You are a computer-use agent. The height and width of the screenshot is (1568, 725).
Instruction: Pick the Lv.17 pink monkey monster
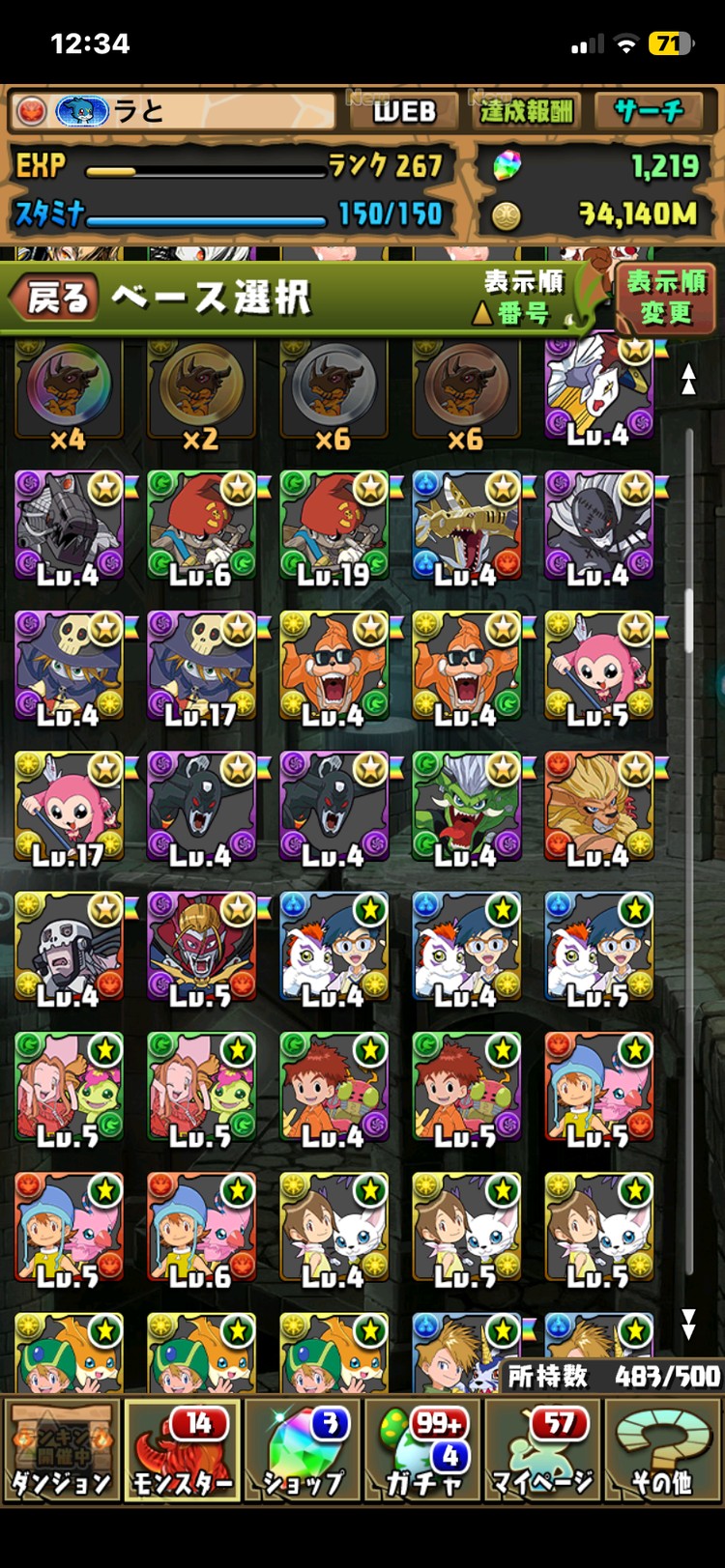pyautogui.click(x=69, y=810)
